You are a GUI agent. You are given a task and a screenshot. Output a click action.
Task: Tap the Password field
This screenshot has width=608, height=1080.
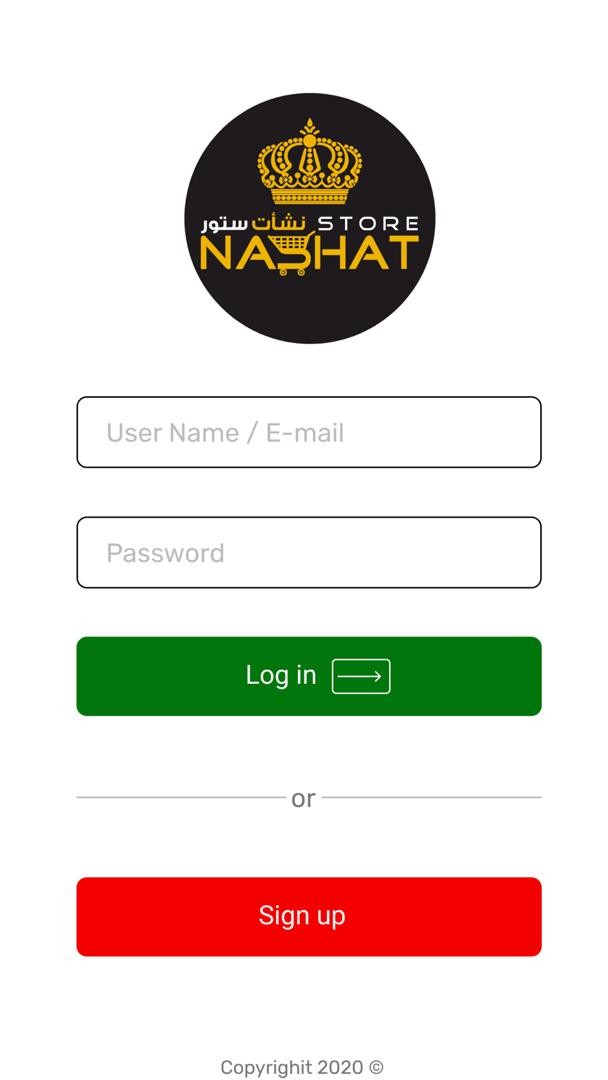click(x=308, y=552)
